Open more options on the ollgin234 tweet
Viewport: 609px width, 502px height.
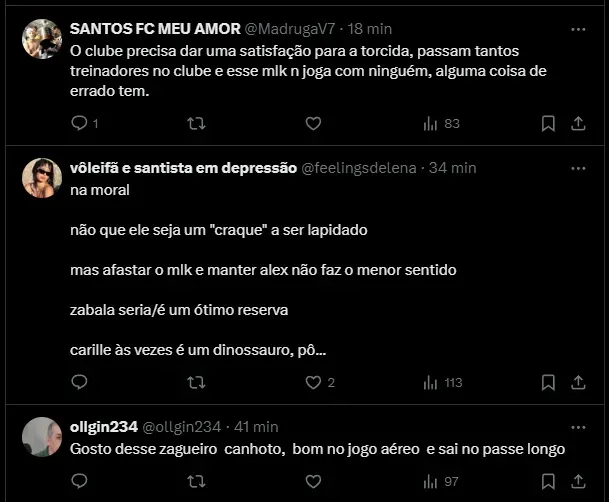578,426
